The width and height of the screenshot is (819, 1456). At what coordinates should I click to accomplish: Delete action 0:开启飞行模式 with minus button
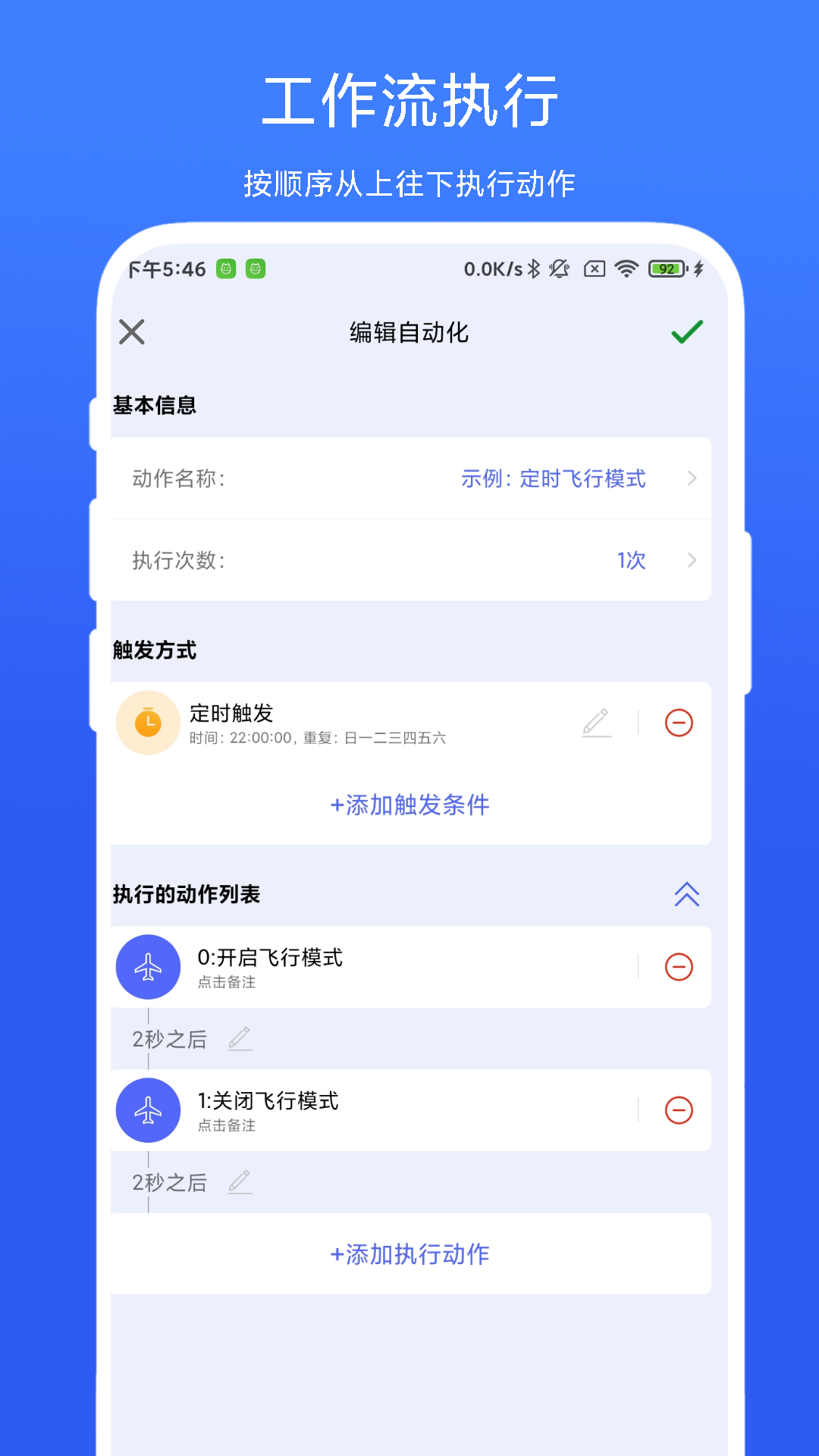[677, 967]
